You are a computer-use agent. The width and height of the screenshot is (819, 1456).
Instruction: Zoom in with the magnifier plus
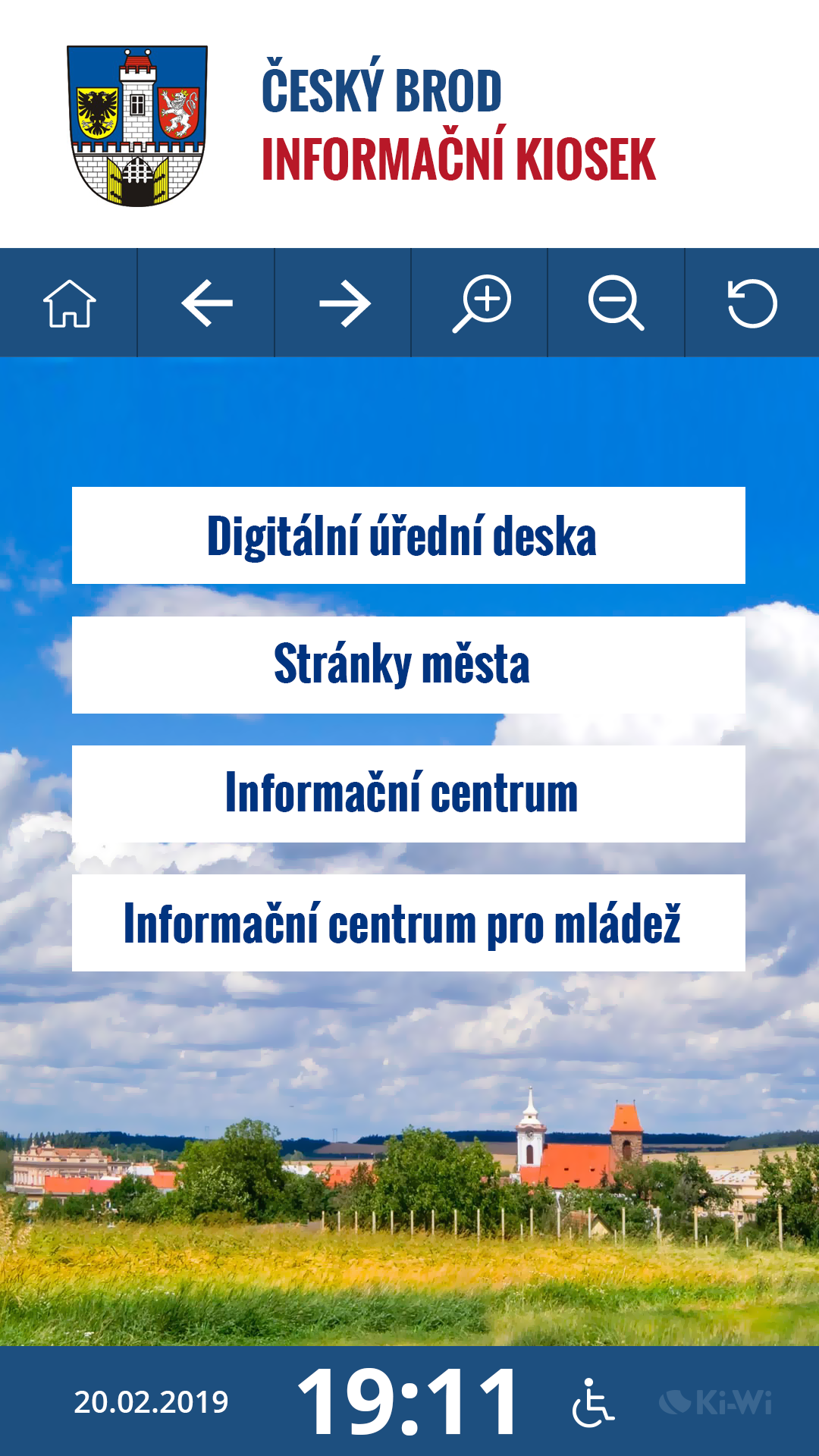click(481, 303)
